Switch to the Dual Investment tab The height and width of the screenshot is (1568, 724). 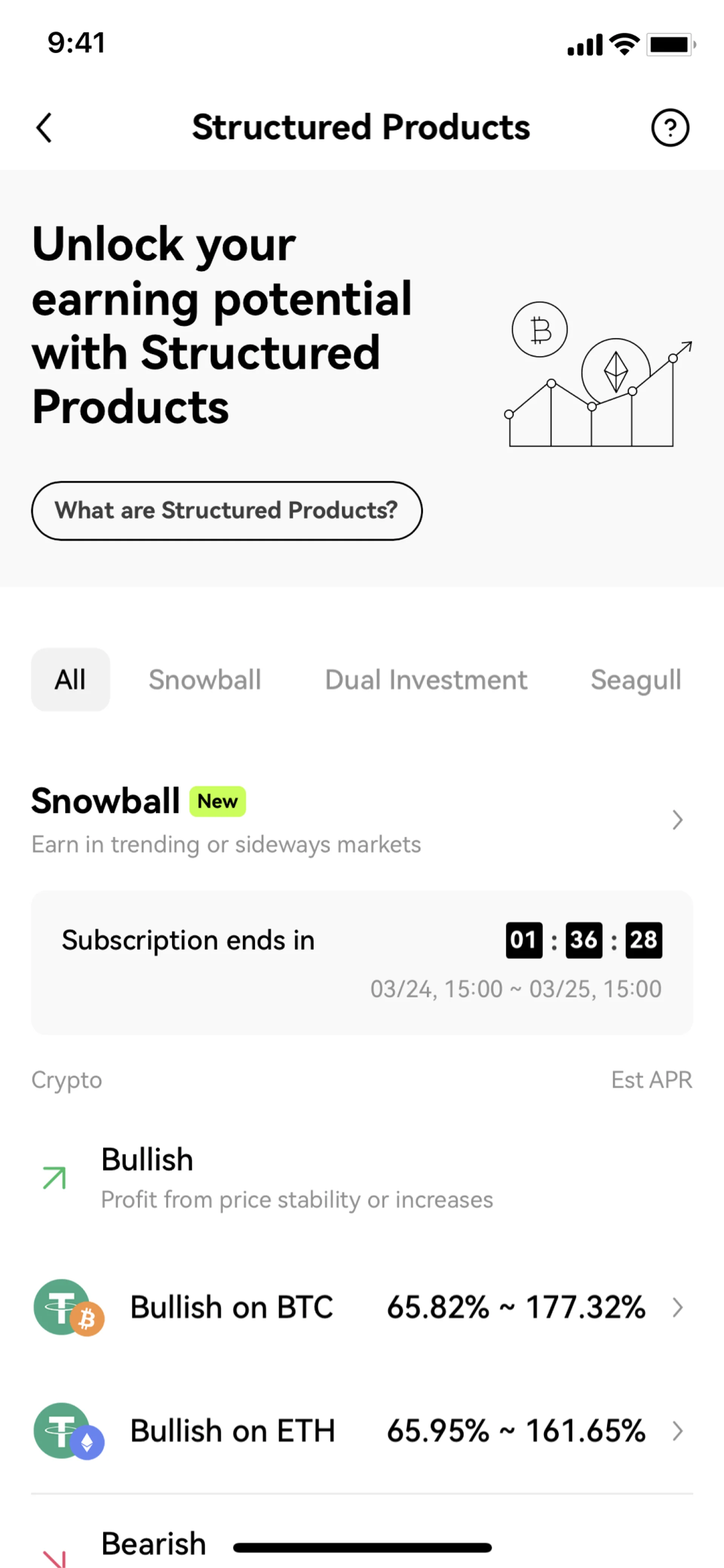[x=426, y=679]
